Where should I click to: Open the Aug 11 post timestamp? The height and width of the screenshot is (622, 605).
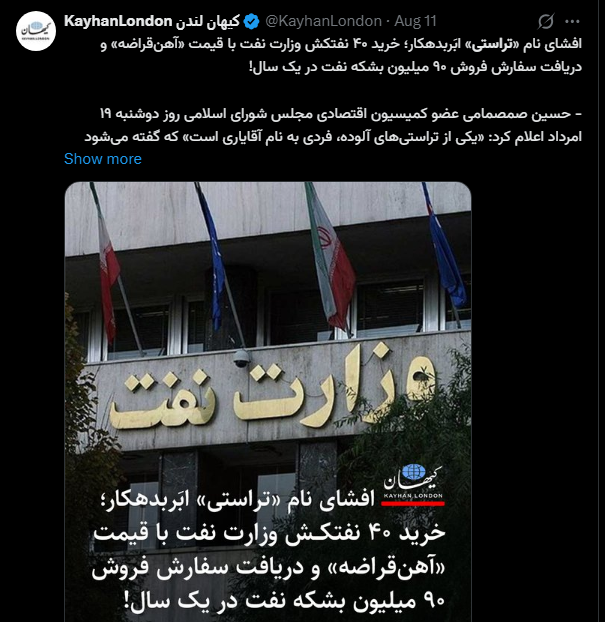coord(415,21)
